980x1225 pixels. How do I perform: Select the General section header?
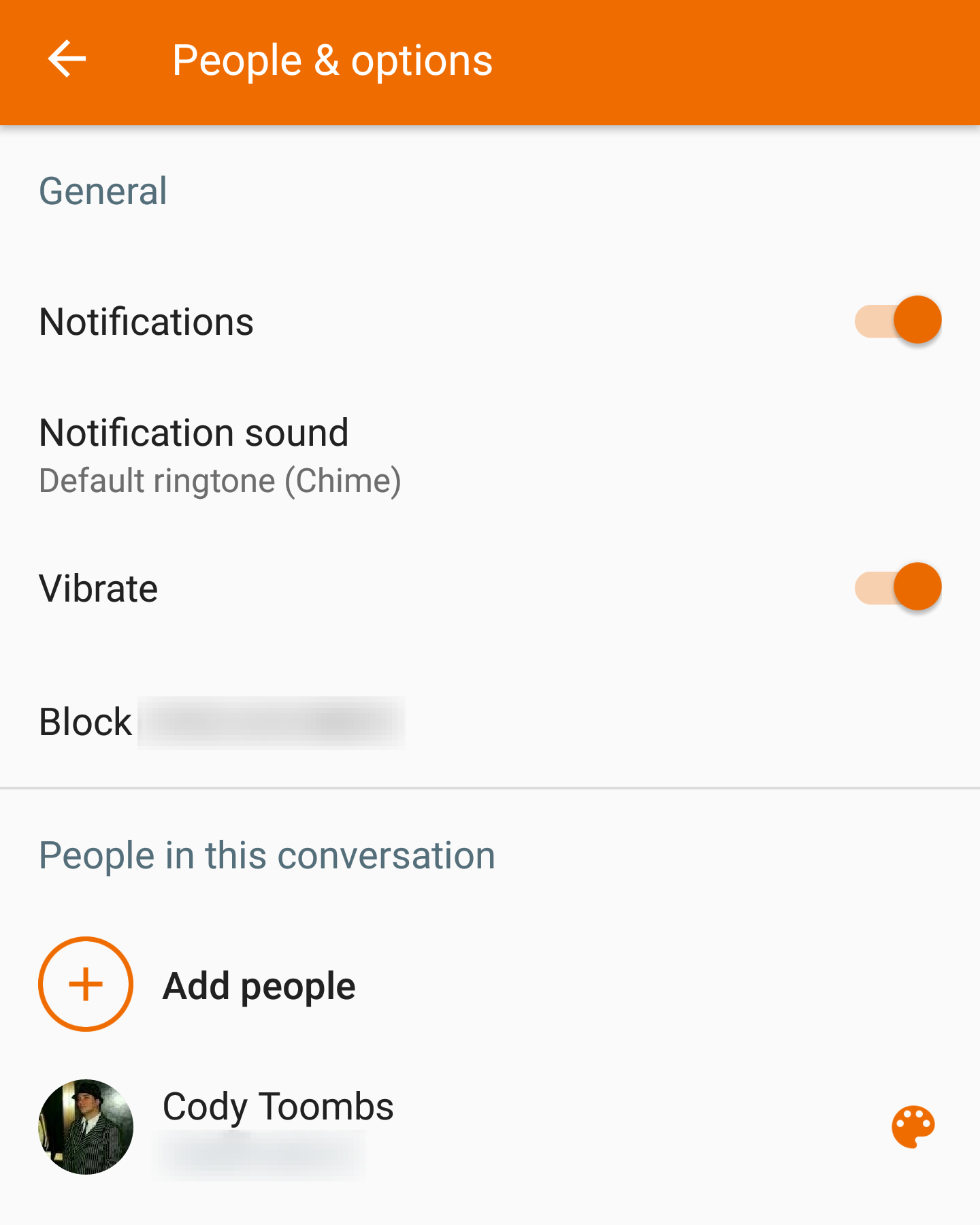103,191
